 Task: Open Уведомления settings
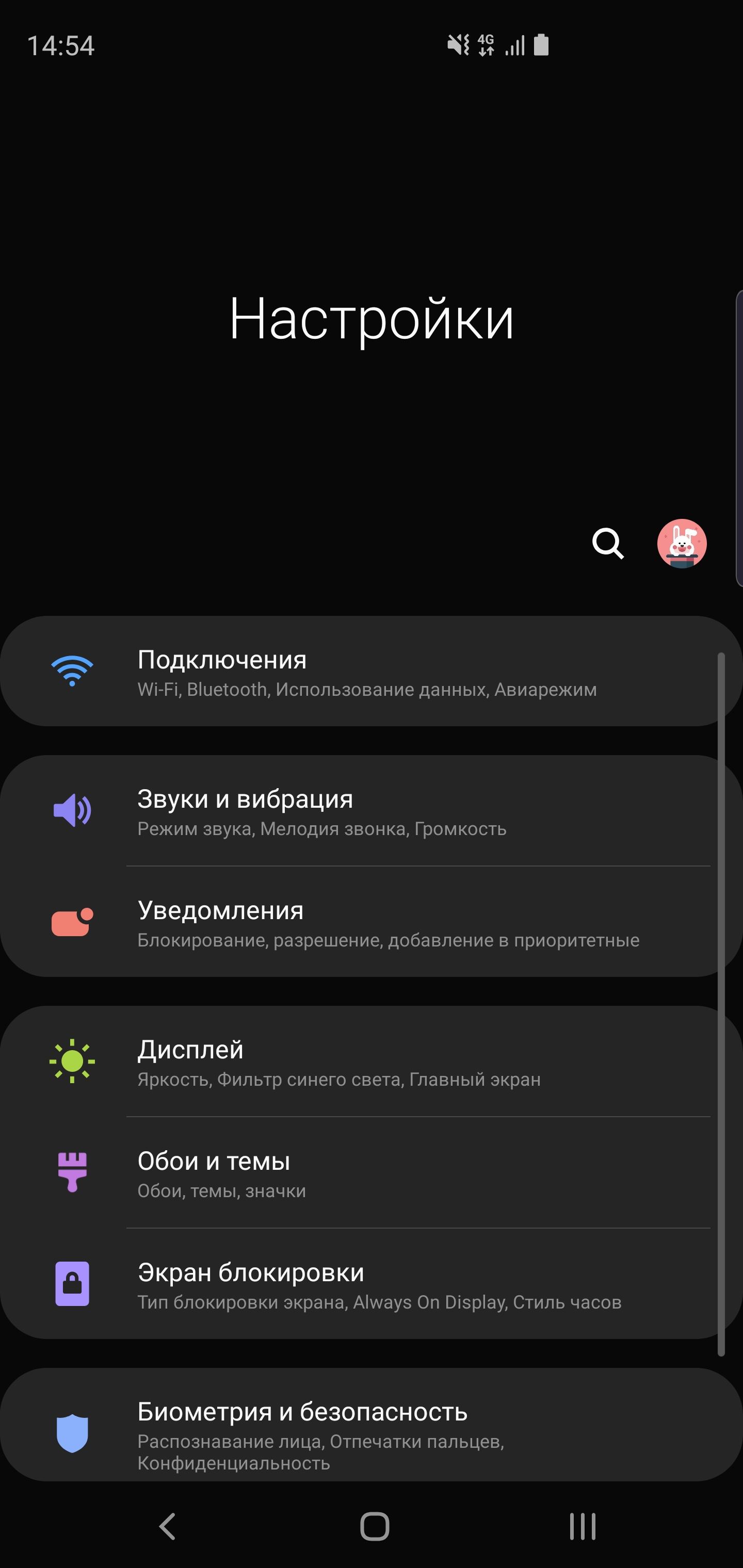click(365, 922)
